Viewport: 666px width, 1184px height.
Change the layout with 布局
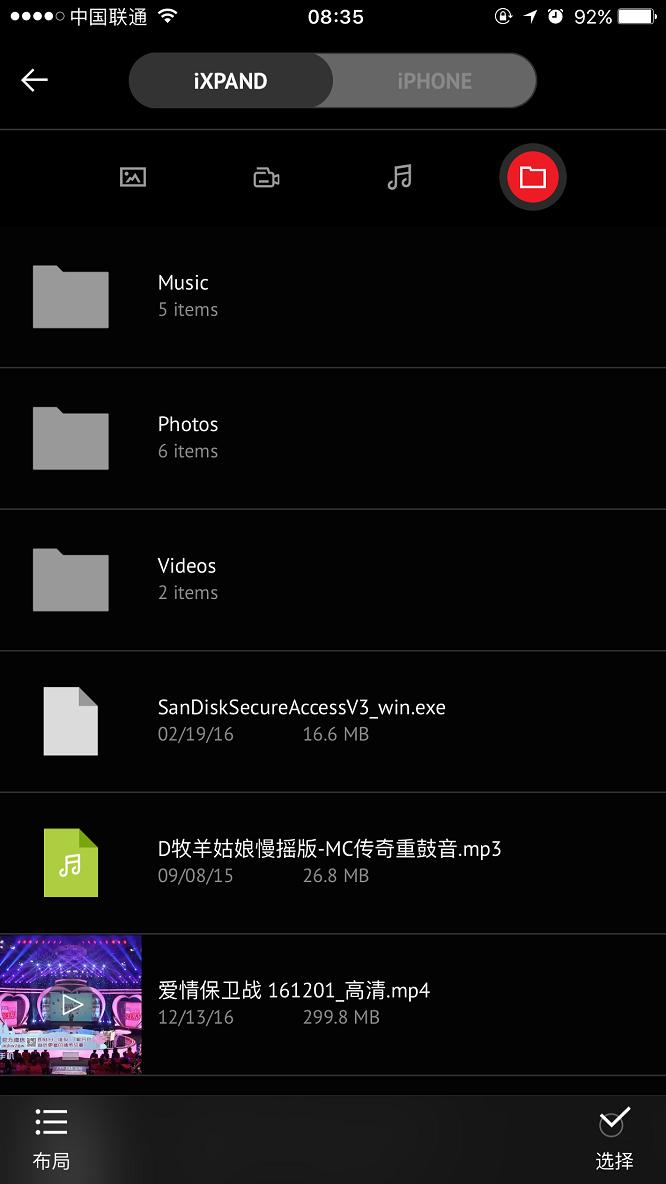51,1138
